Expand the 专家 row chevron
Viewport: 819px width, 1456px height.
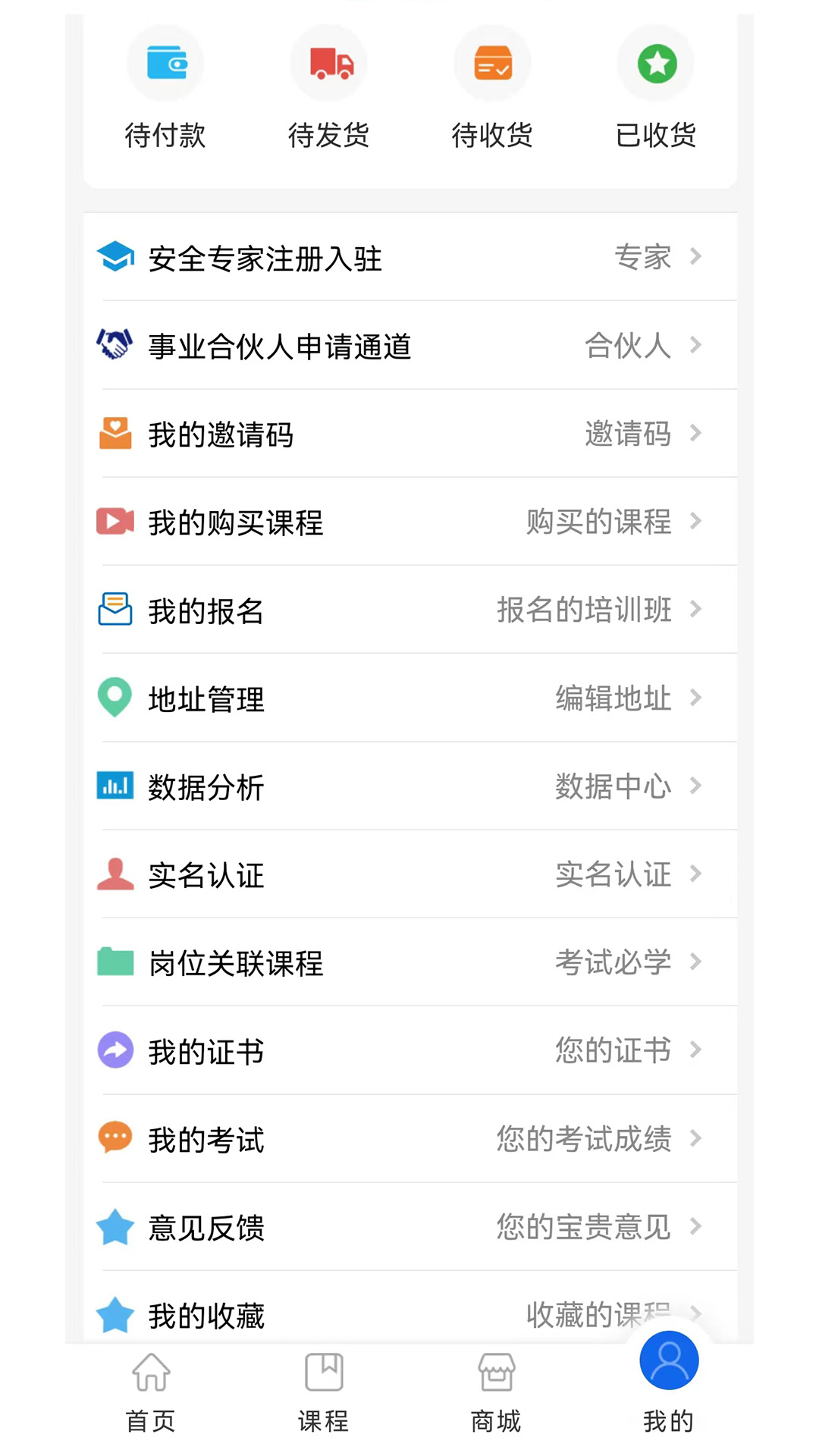point(697,258)
